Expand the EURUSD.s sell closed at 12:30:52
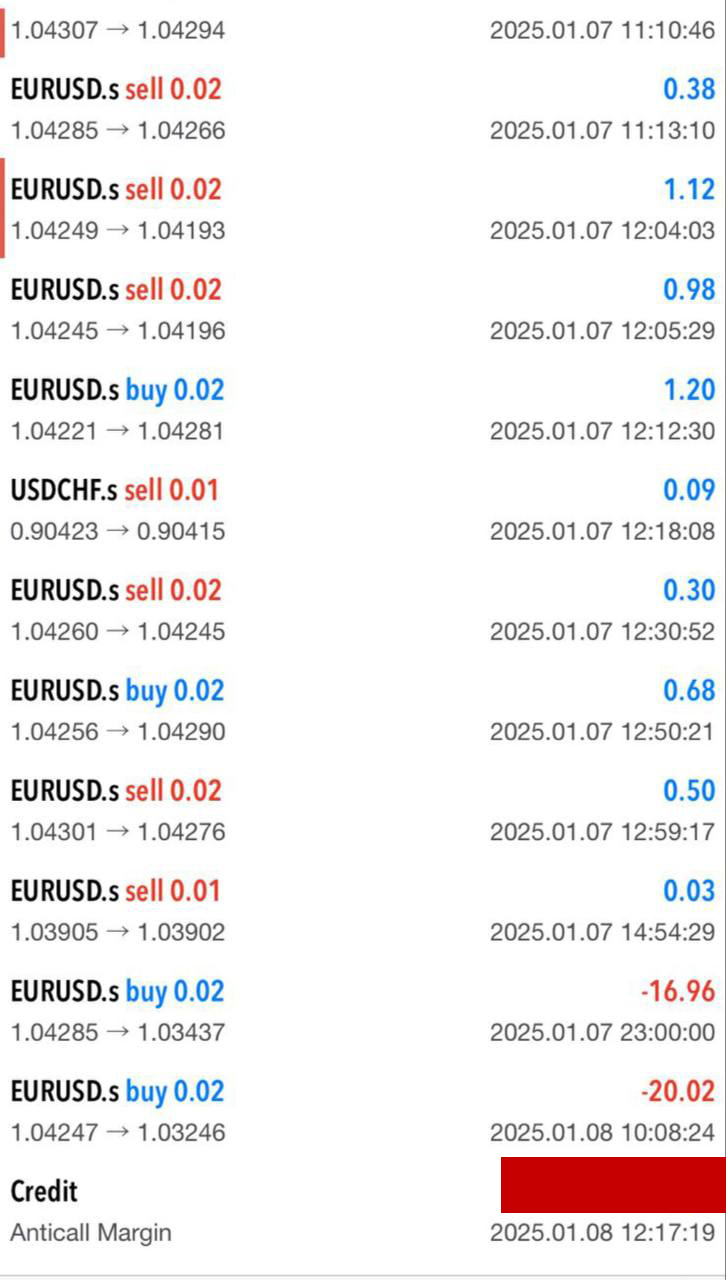The height and width of the screenshot is (1280, 726). [363, 610]
